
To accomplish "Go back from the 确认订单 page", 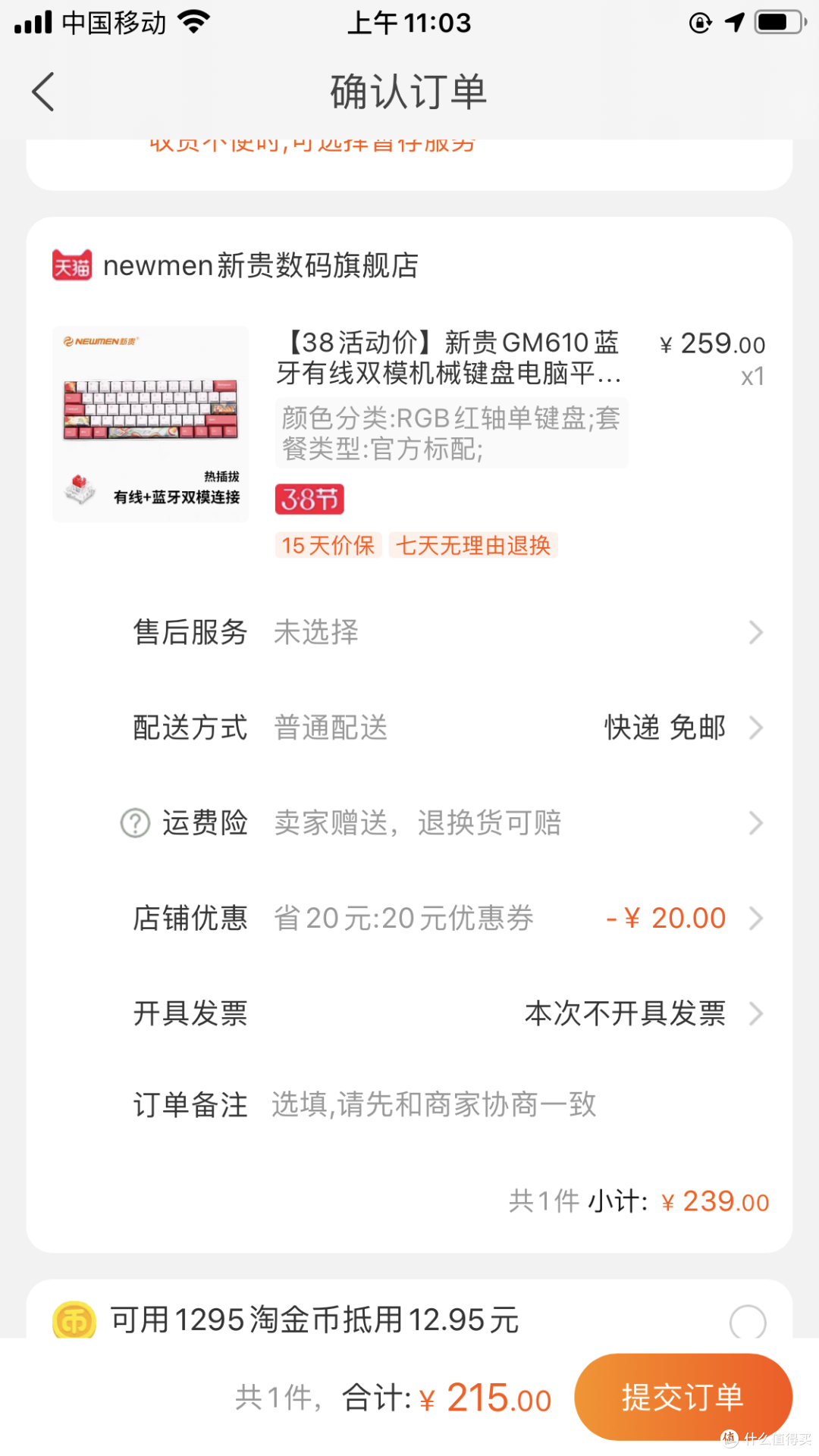I will click(x=43, y=92).
